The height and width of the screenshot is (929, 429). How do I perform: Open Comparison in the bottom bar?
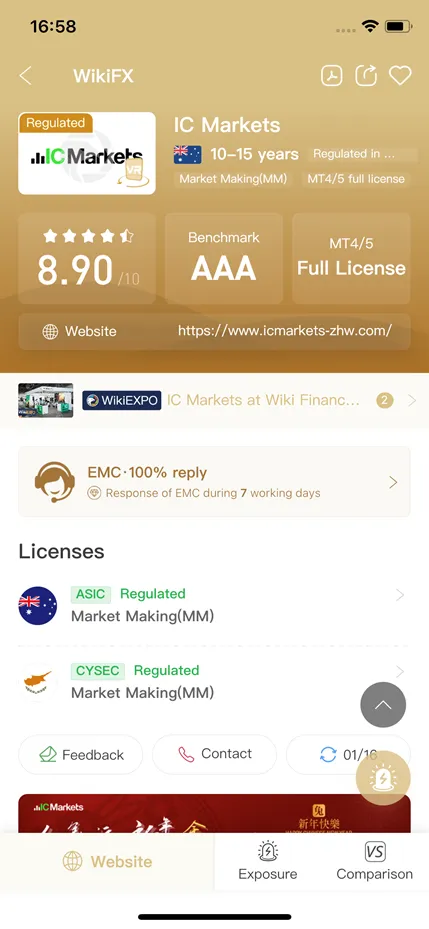(374, 861)
